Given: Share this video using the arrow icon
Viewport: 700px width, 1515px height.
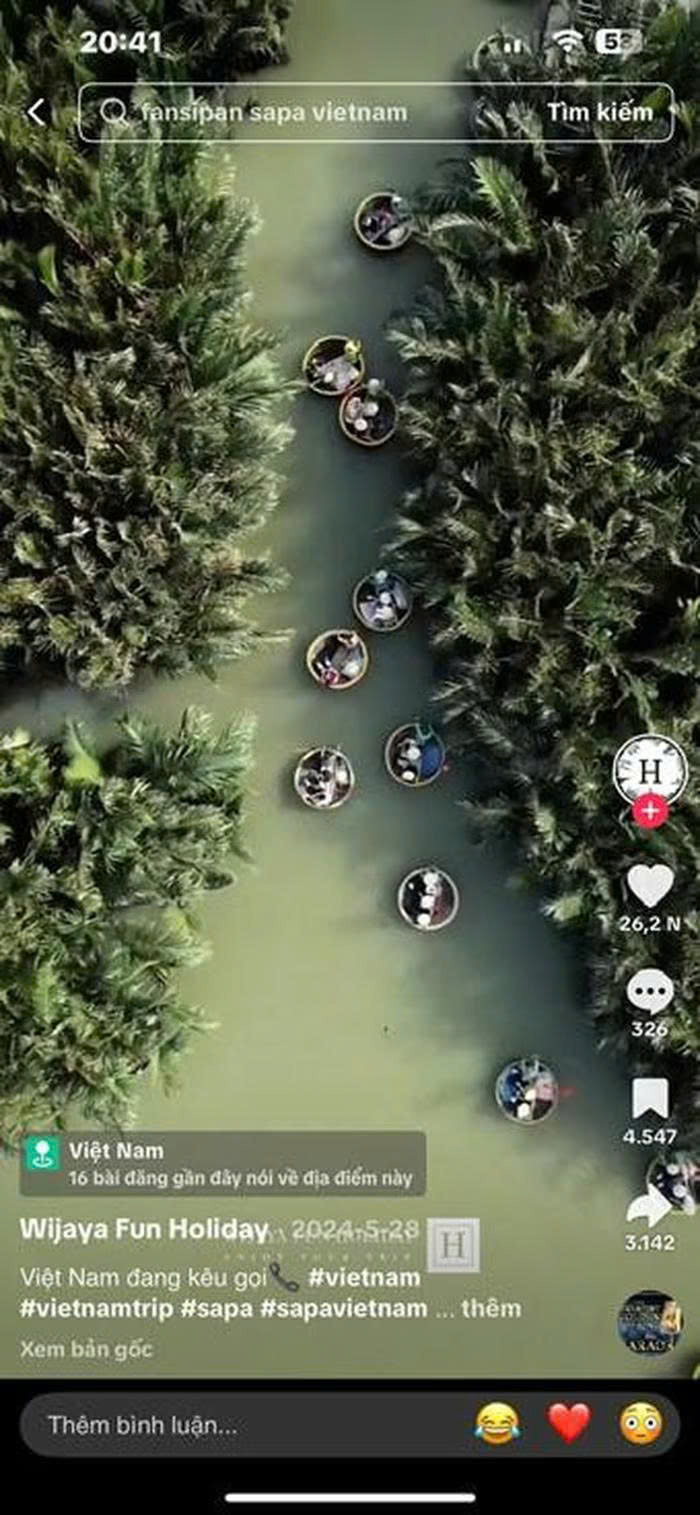Looking at the screenshot, I should click(648, 1207).
